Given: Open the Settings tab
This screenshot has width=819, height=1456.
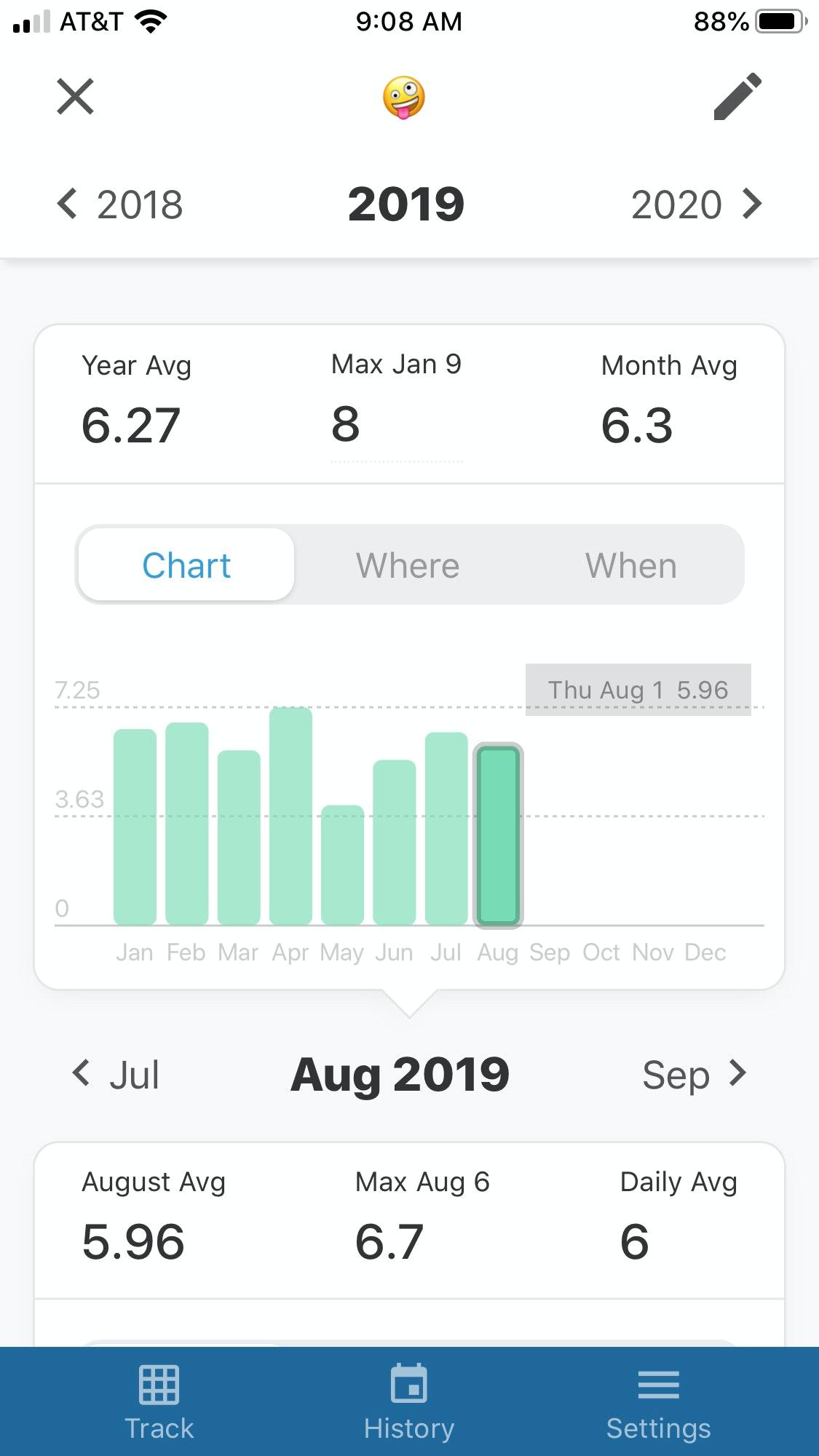Looking at the screenshot, I should click(658, 1402).
